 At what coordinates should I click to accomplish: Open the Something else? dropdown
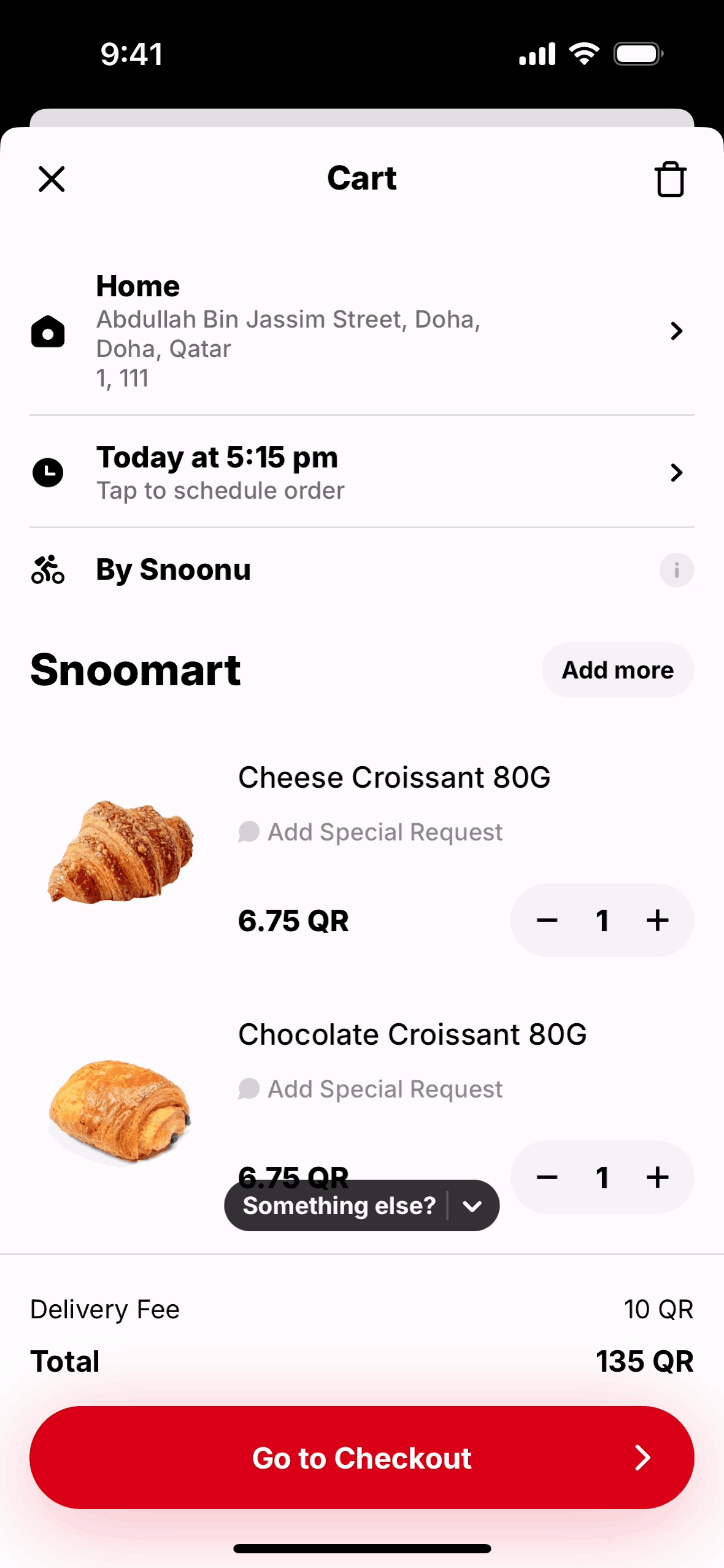pos(472,1205)
